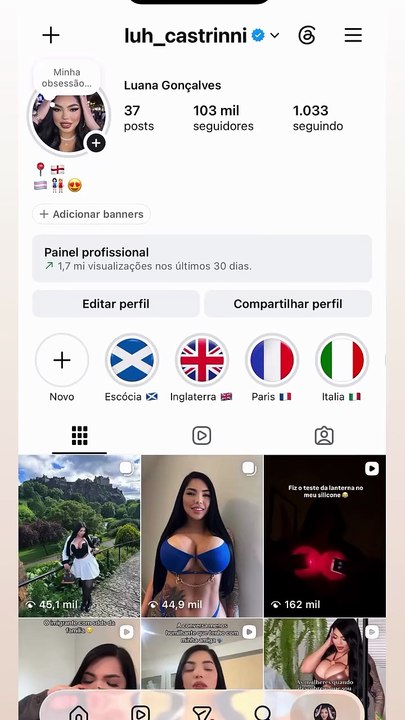405x720 pixels.
Task: Add a story from the profile picture
Action: click(96, 143)
